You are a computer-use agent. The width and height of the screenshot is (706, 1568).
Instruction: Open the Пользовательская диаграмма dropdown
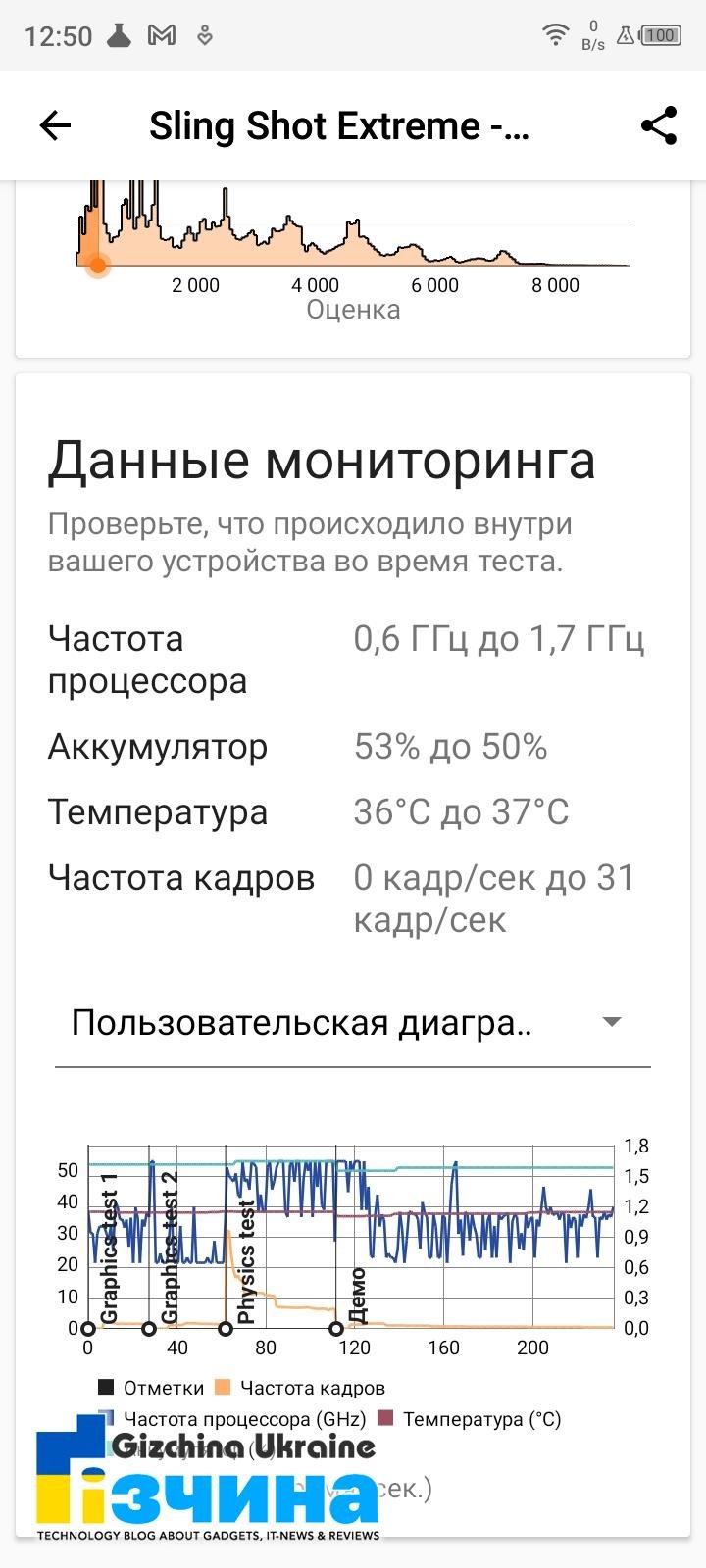353,1024
